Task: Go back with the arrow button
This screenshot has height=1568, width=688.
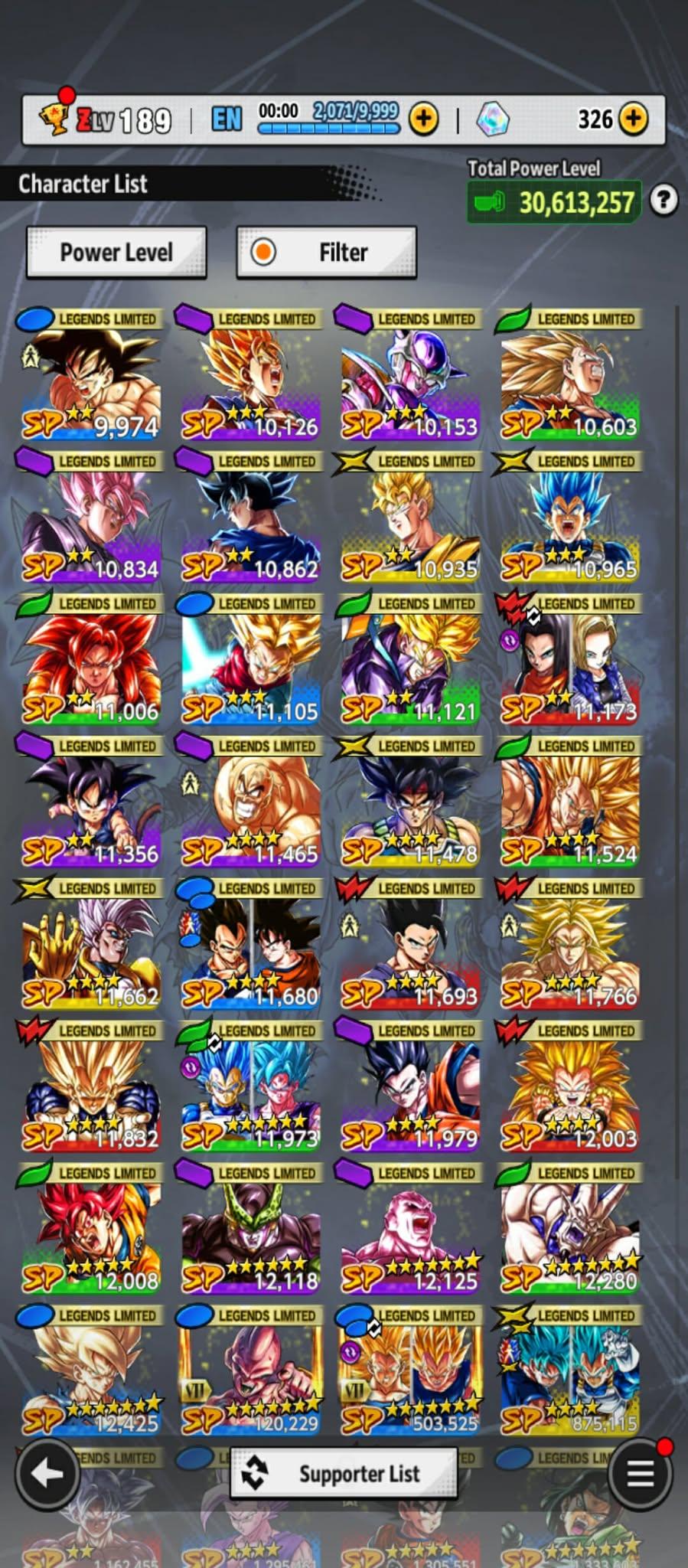Action: pyautogui.click(x=47, y=1472)
